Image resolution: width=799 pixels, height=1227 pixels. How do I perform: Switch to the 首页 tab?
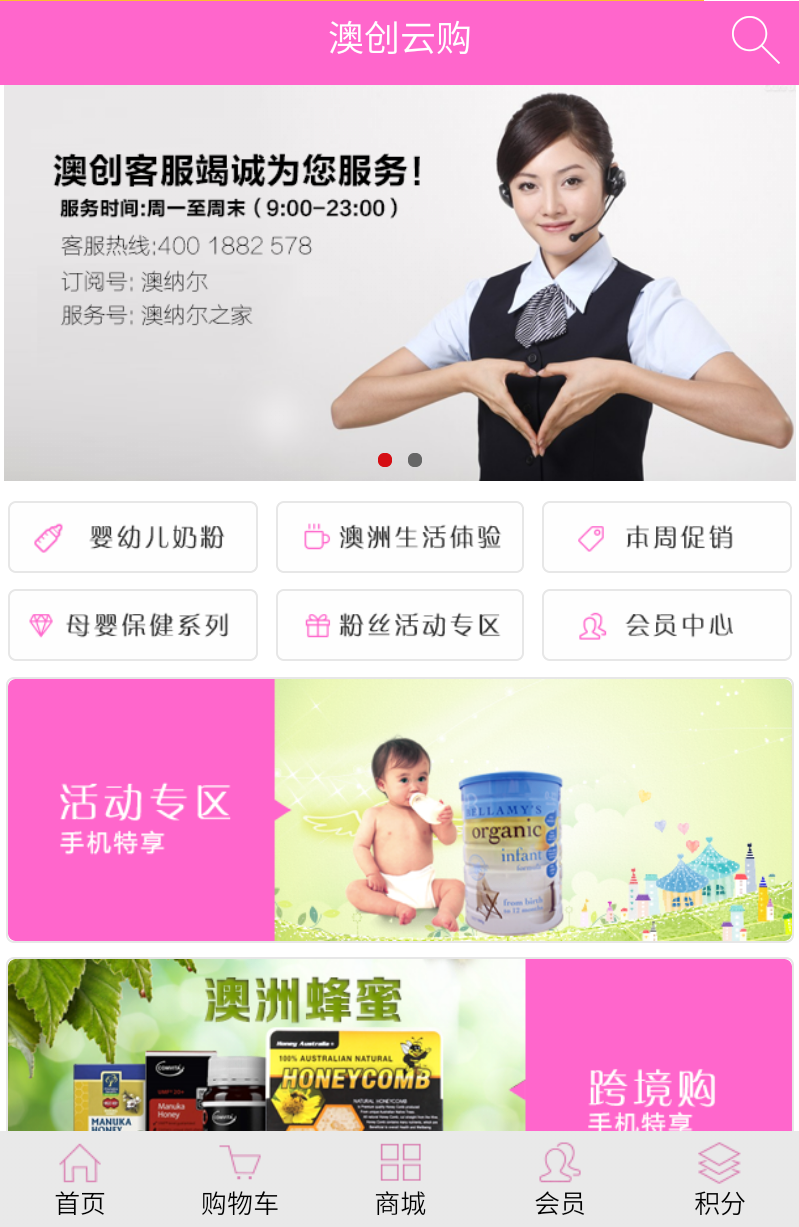click(x=80, y=1181)
